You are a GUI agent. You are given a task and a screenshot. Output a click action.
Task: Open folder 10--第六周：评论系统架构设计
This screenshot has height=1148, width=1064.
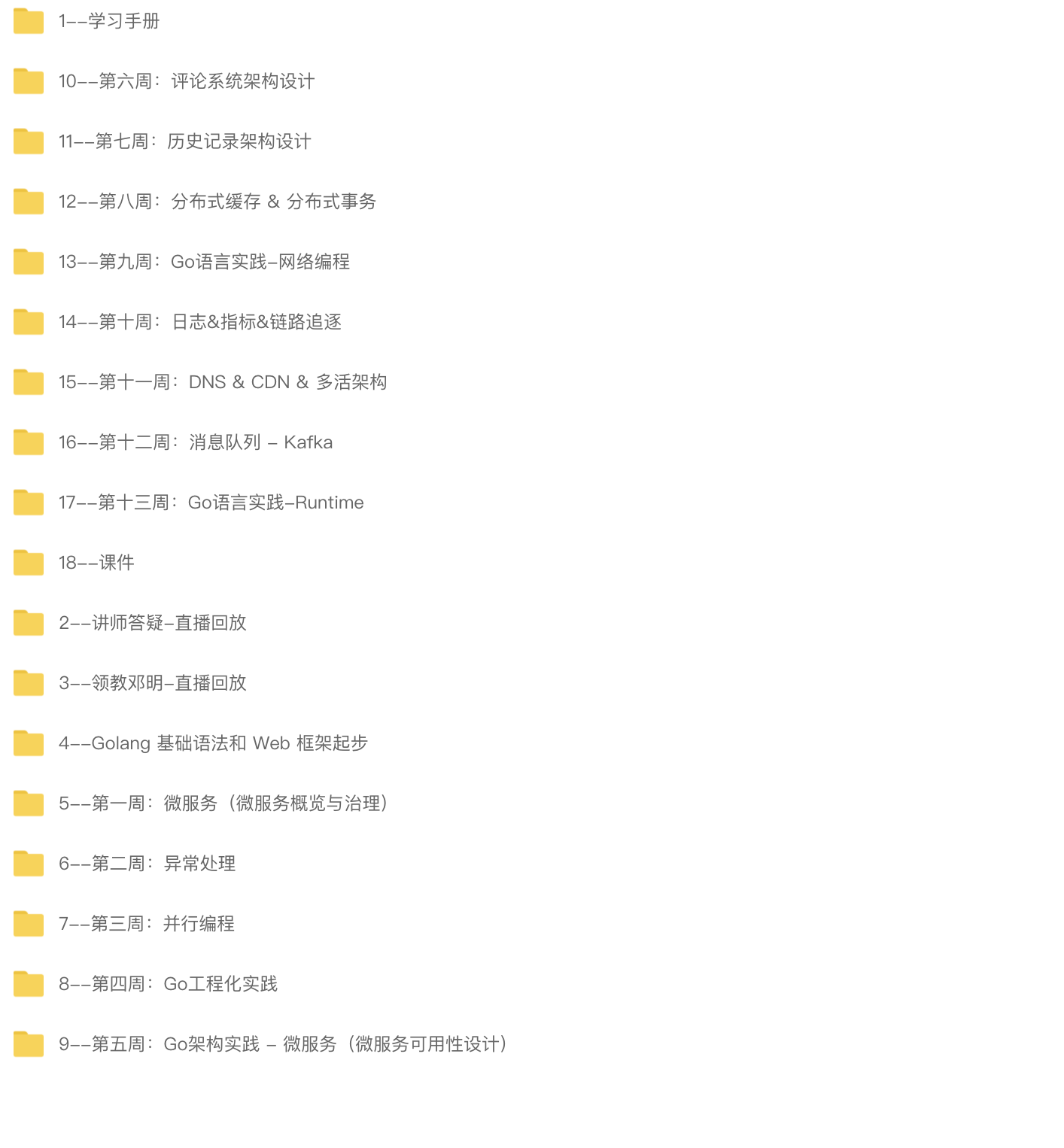tap(187, 81)
